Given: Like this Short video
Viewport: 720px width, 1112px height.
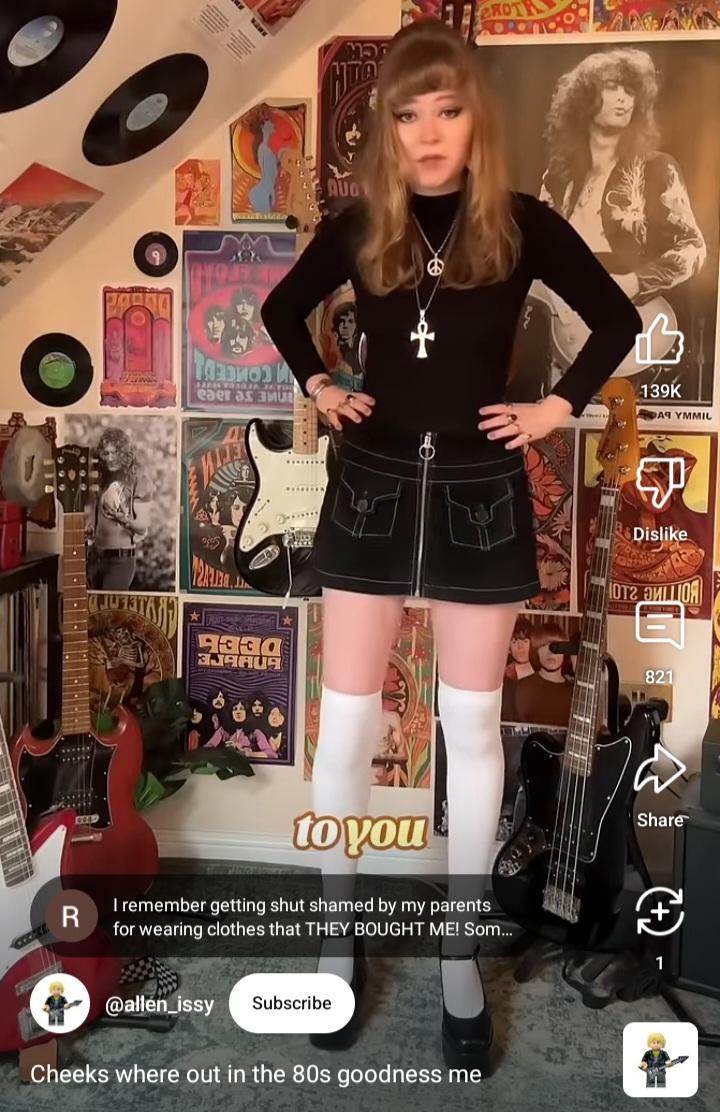Looking at the screenshot, I should [x=660, y=341].
